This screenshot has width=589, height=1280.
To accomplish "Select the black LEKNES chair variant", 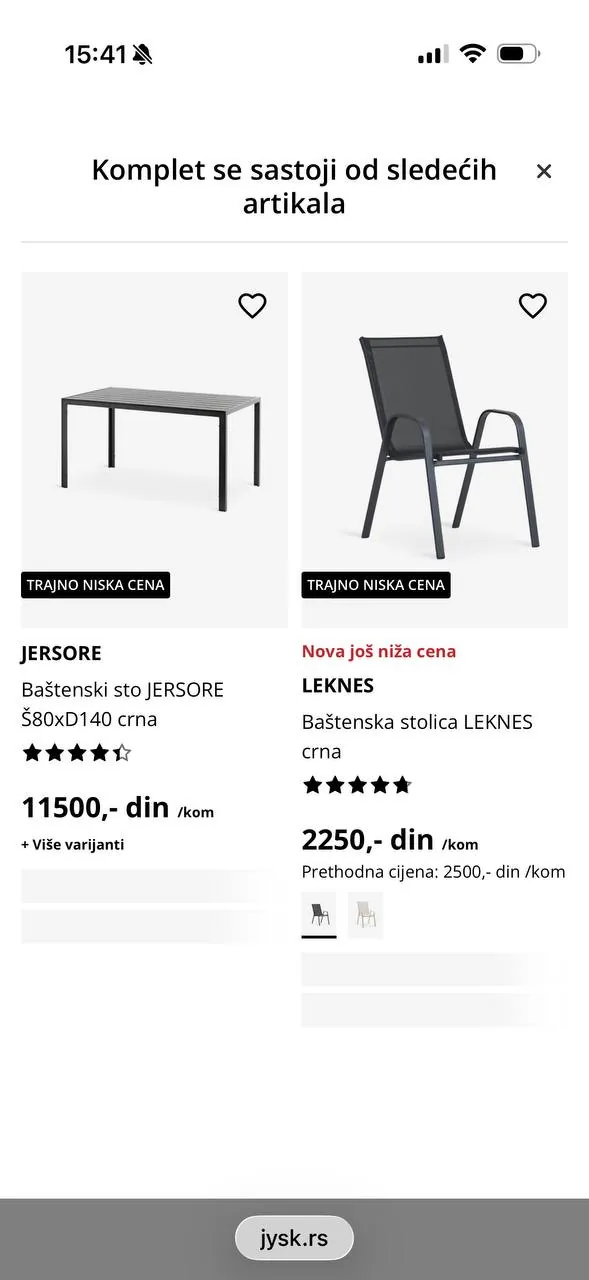I will tap(319, 915).
